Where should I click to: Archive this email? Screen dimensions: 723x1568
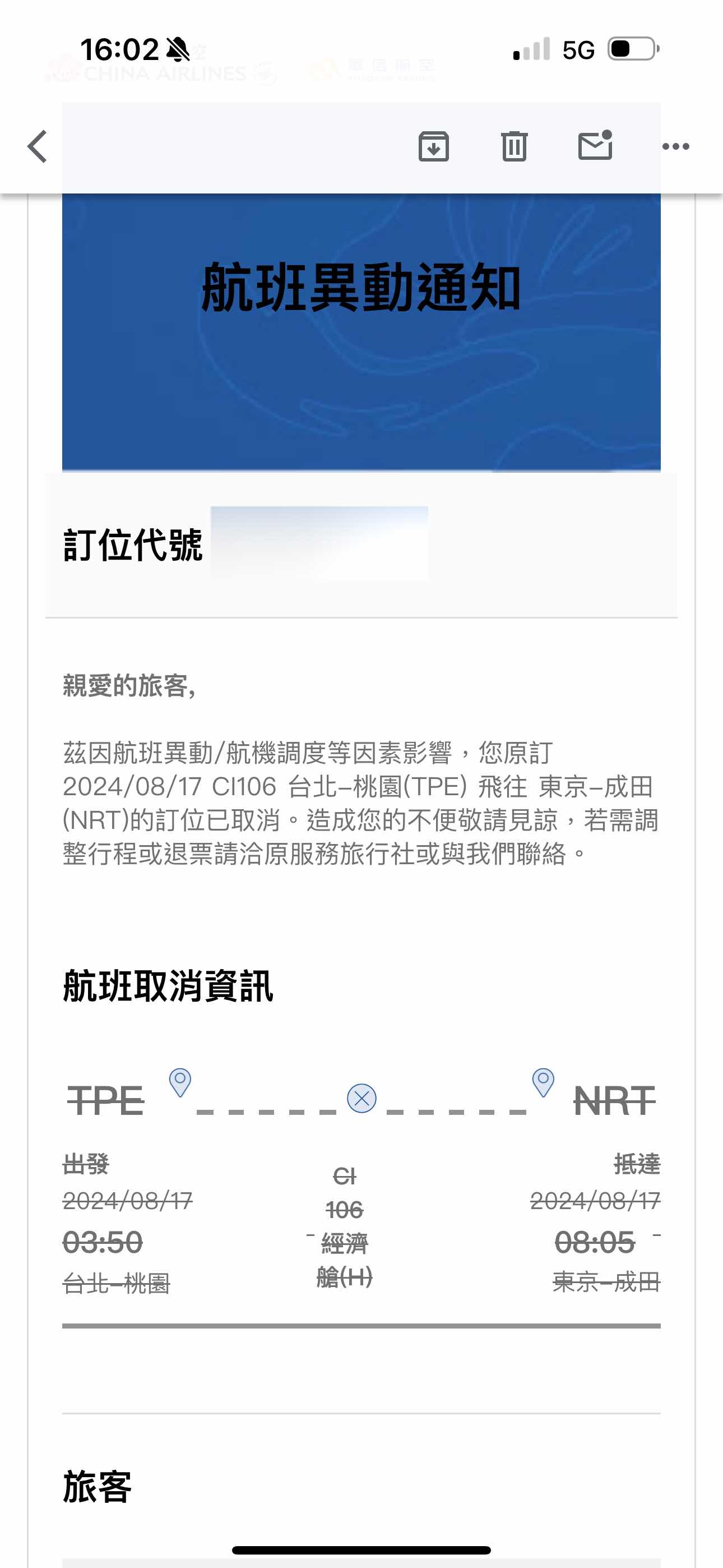click(x=433, y=147)
